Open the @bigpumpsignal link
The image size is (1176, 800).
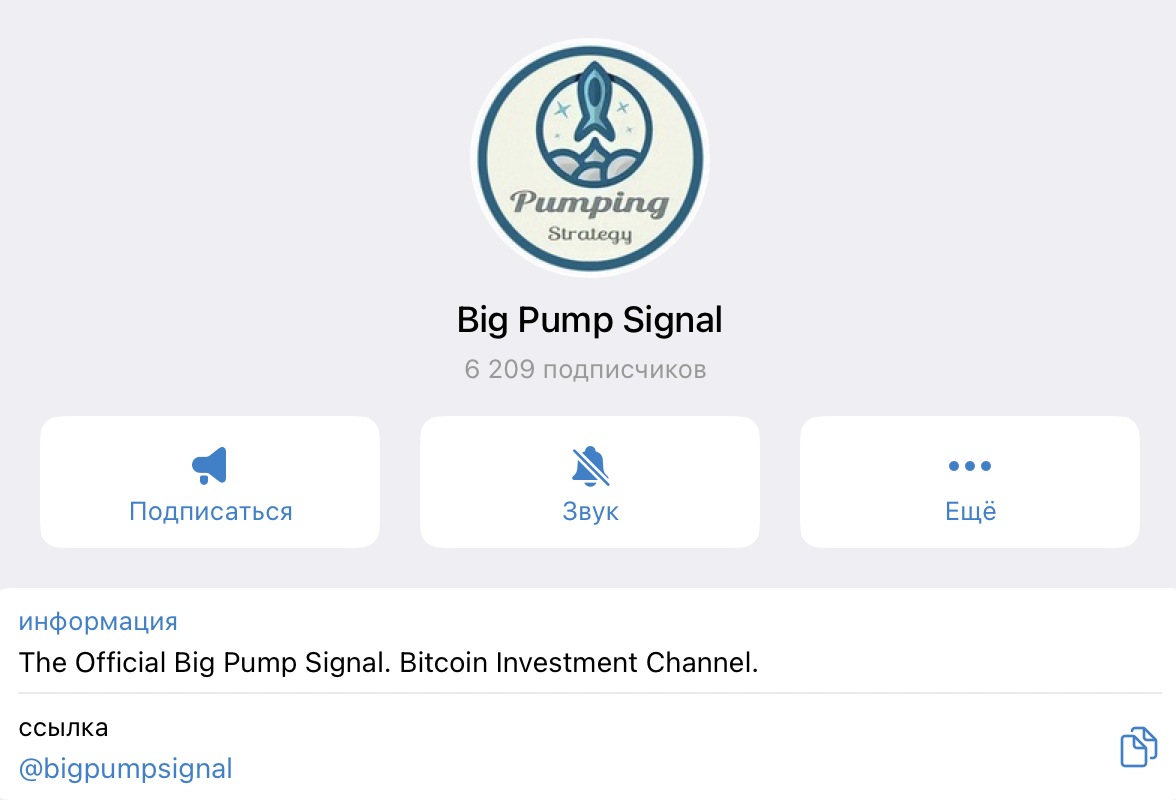[126, 769]
